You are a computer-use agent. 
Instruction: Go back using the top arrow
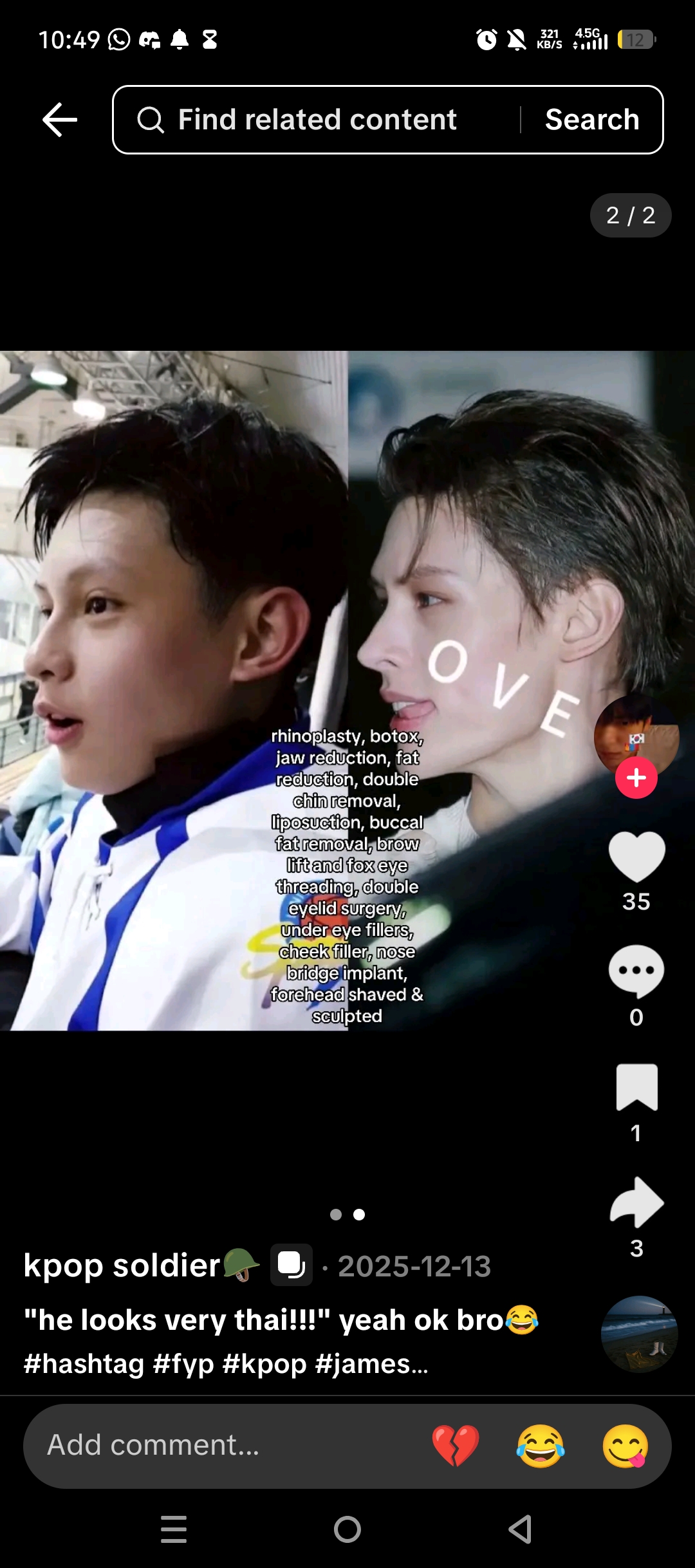click(60, 120)
